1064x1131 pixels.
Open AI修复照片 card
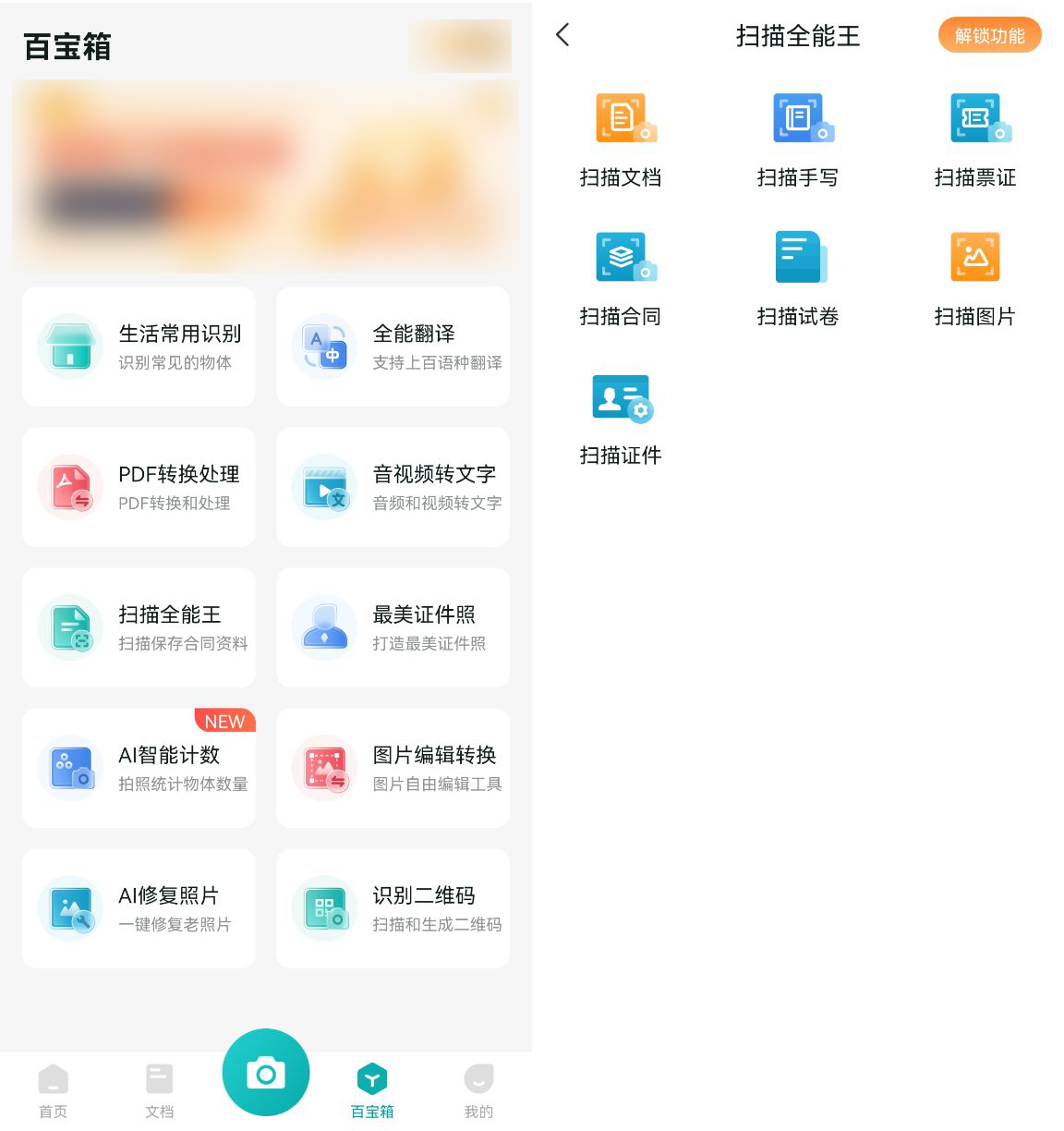click(139, 908)
